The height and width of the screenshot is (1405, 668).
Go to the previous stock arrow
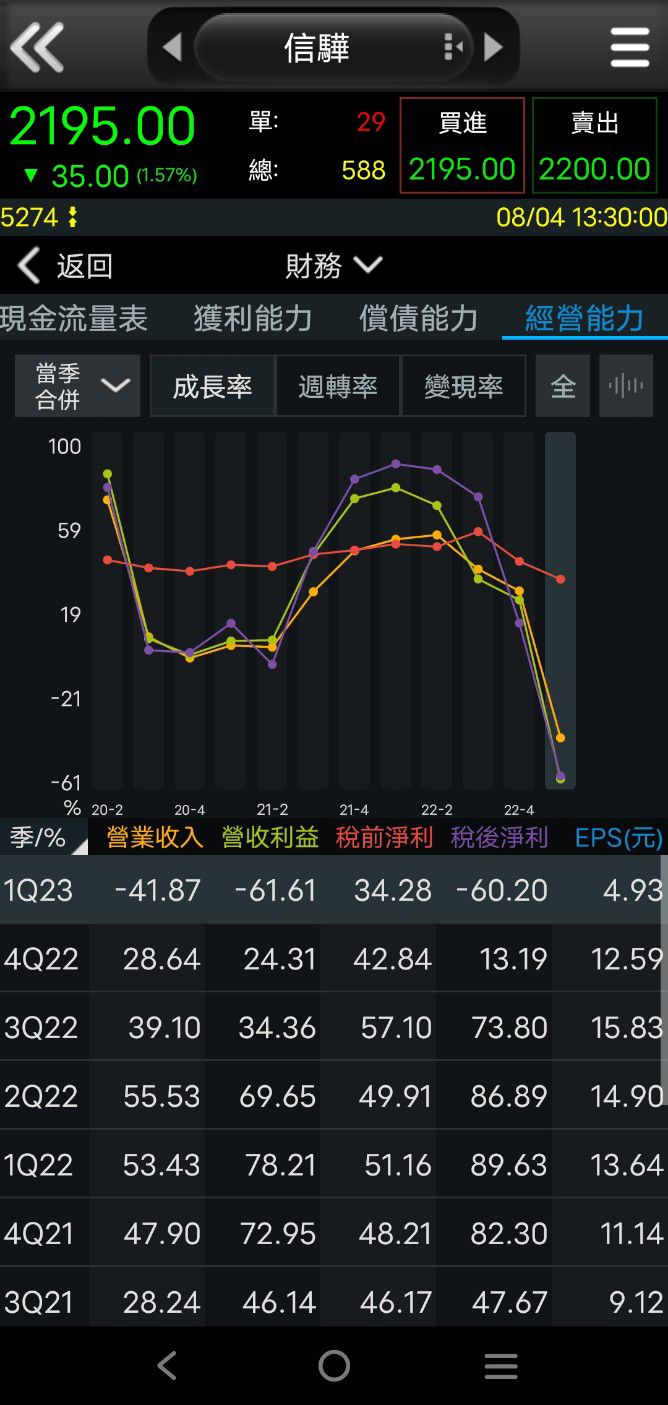(x=172, y=47)
